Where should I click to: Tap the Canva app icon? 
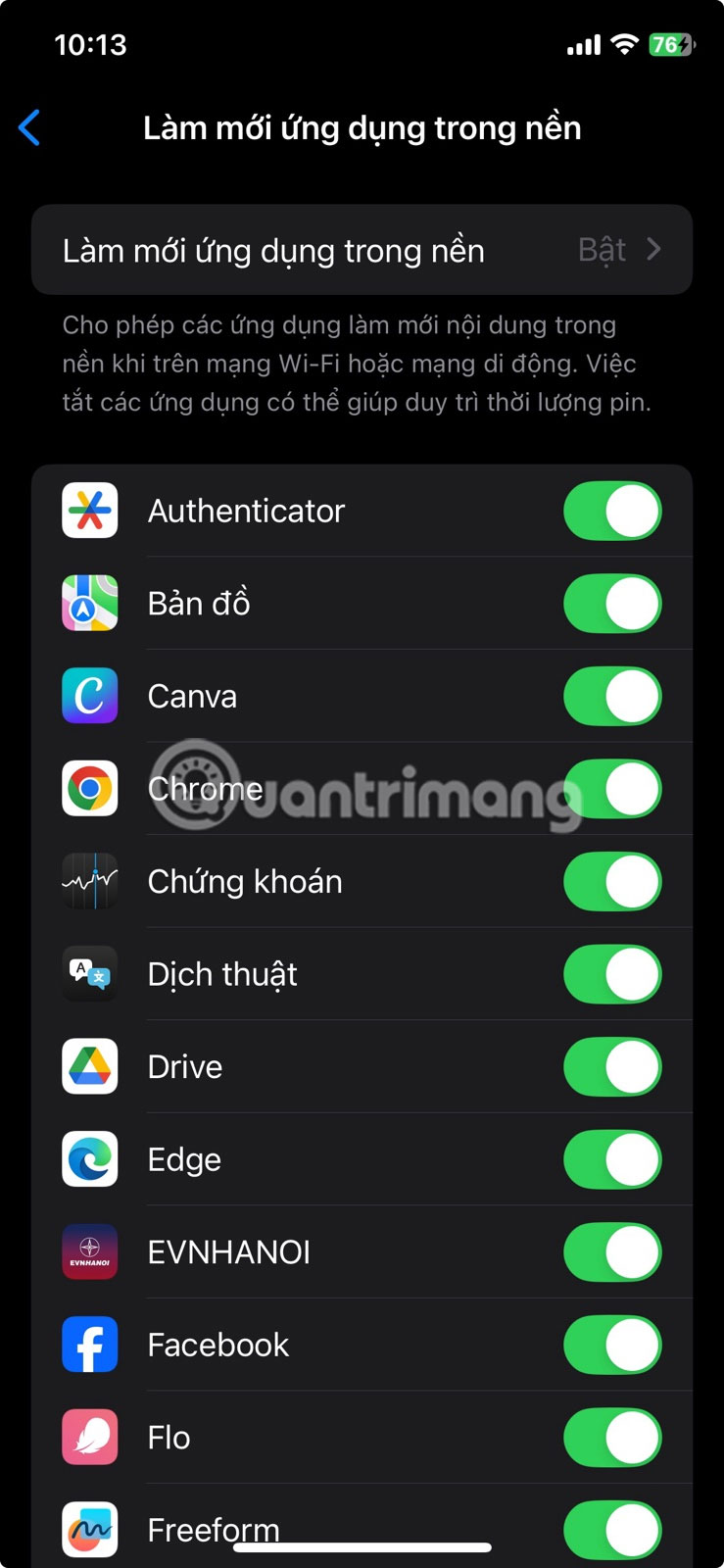coord(89,696)
